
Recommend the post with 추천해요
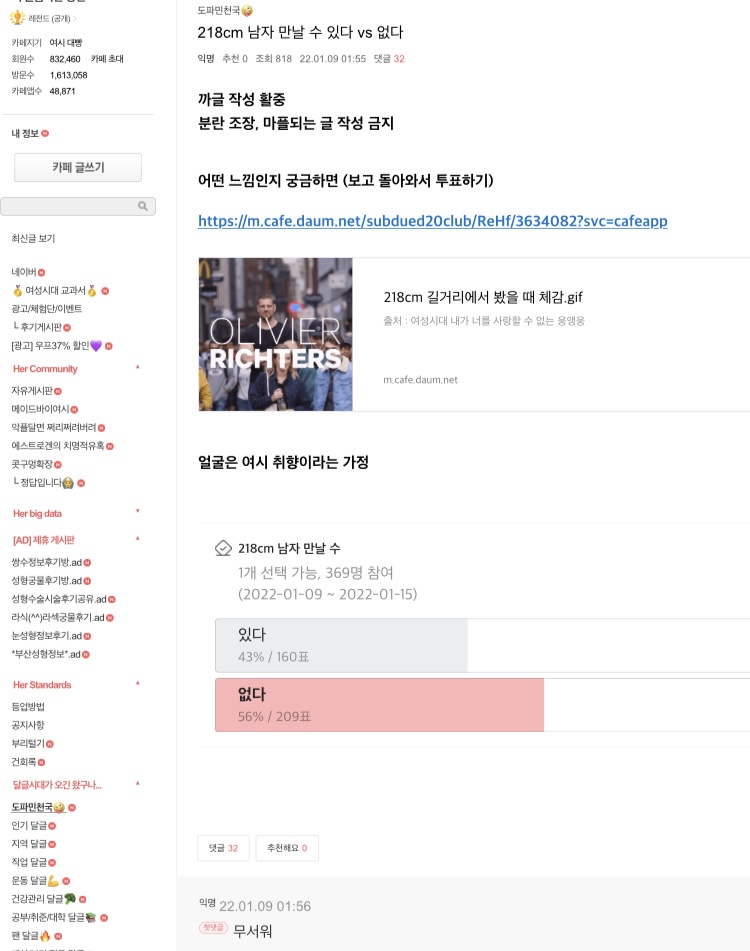(287, 848)
